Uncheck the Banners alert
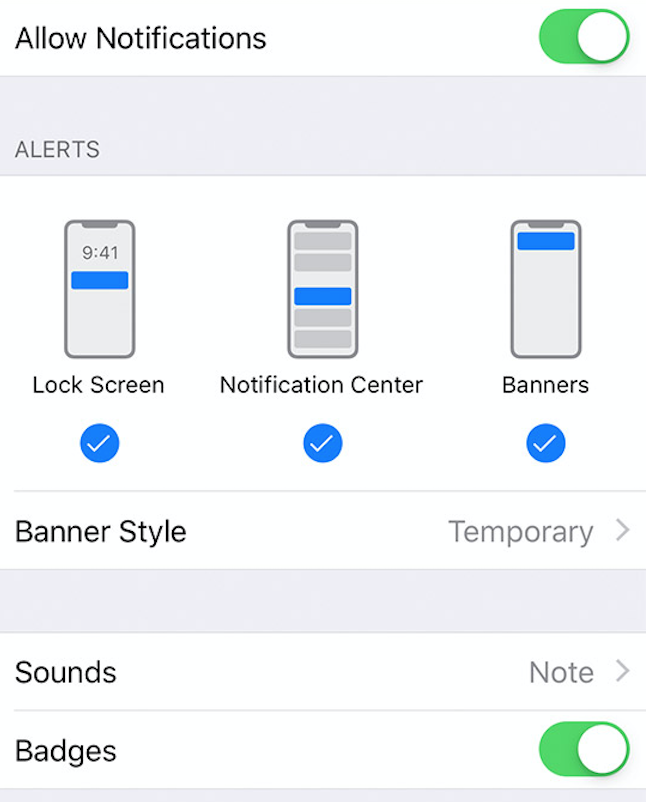Viewport: 646px width, 802px height. (545, 443)
